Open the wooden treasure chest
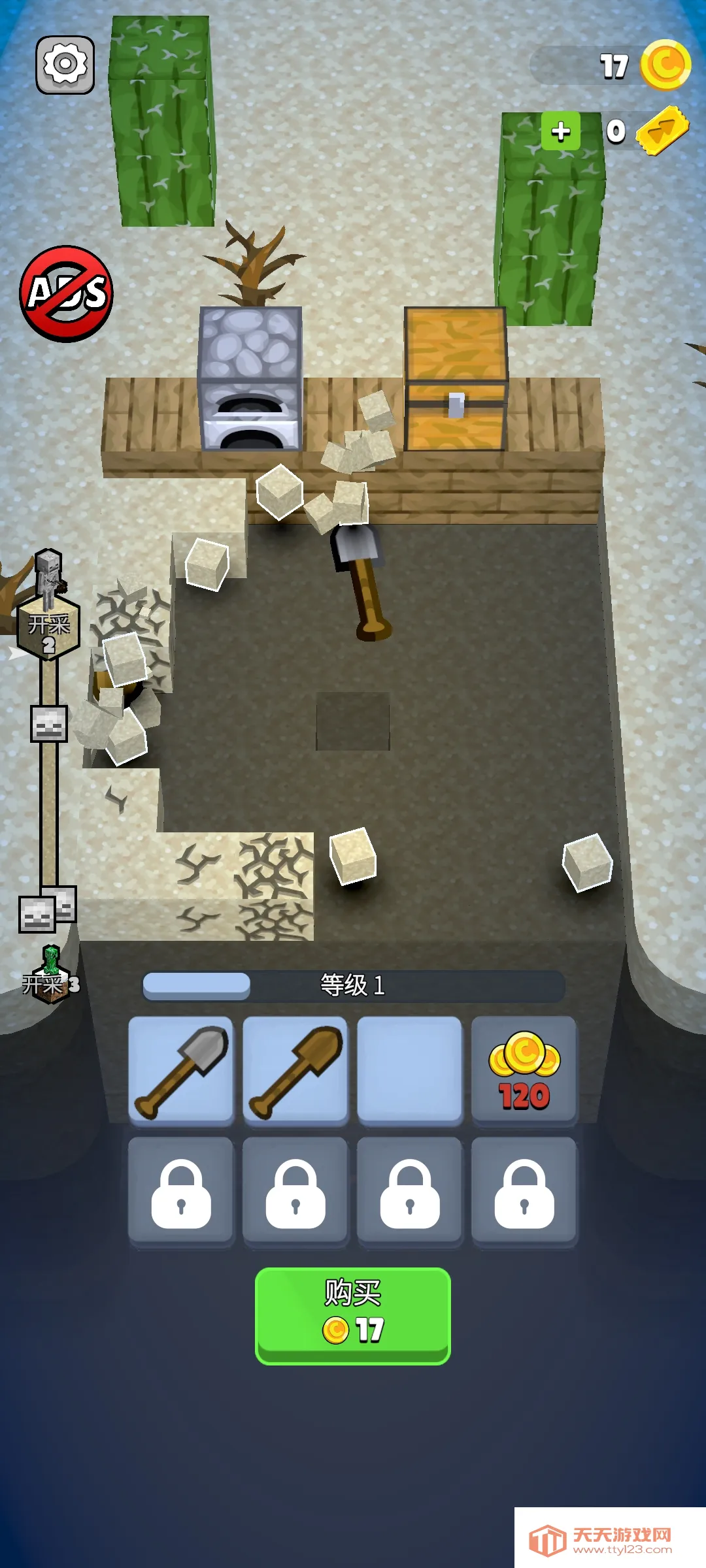 [456, 379]
